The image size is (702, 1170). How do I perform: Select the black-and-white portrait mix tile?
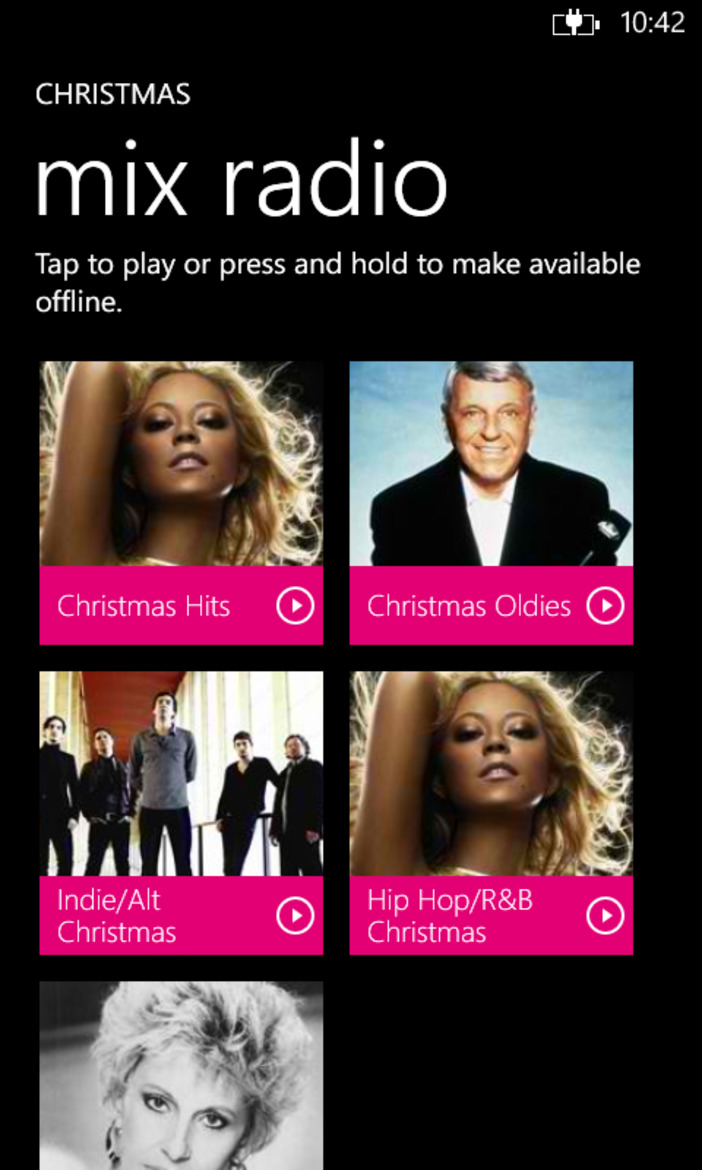click(x=181, y=1075)
